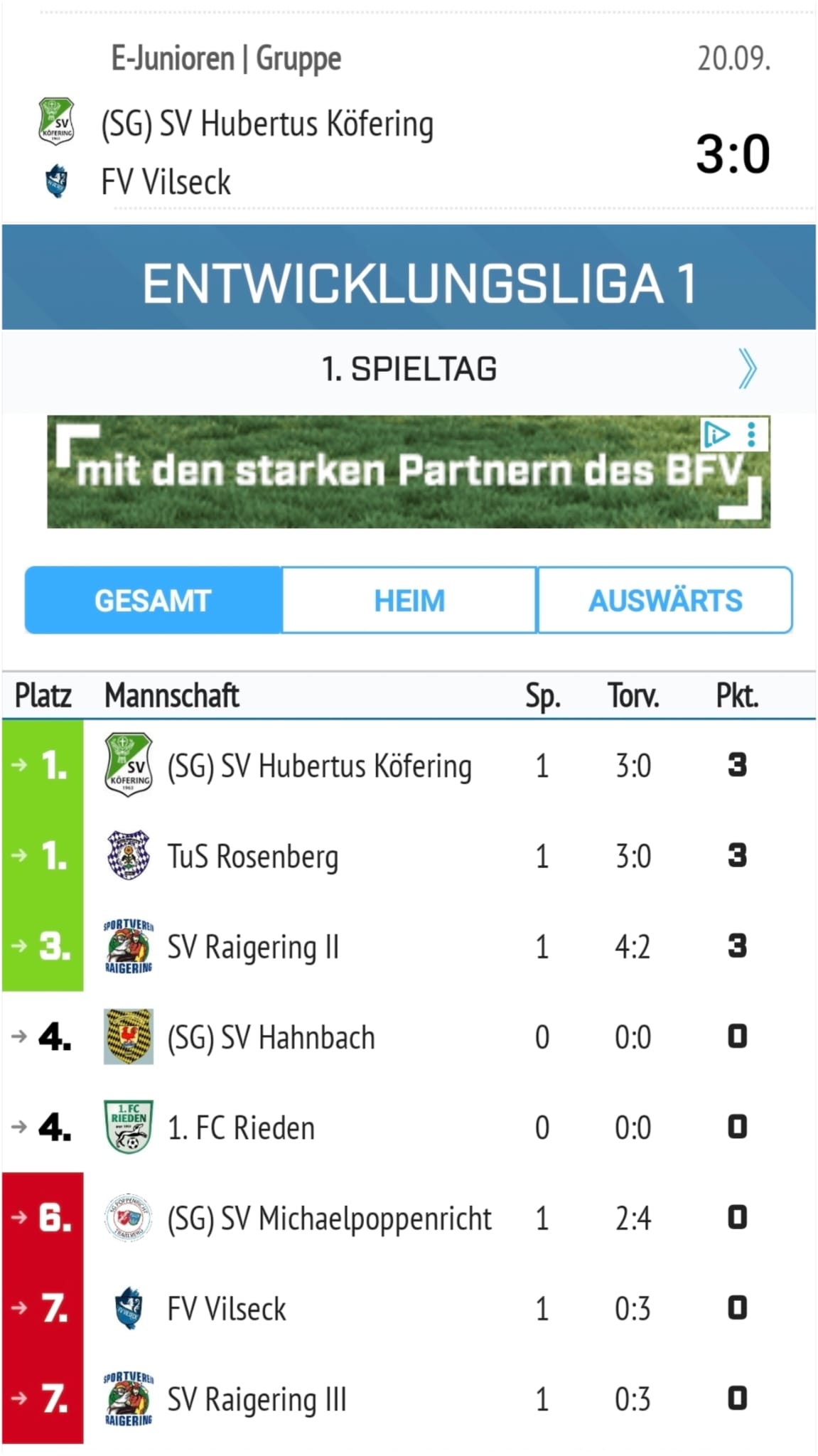Open (SG) SV Hubertus Köfering in the table

[x=319, y=766]
